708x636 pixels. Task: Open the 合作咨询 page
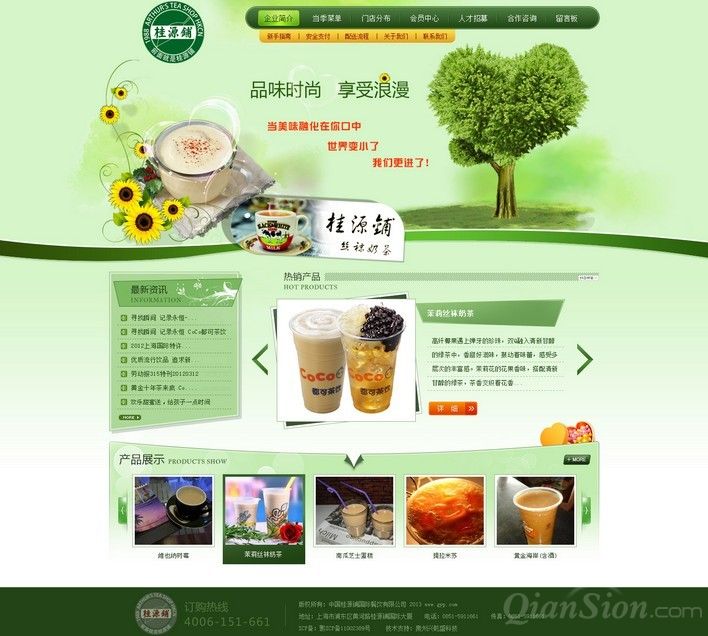point(522,18)
